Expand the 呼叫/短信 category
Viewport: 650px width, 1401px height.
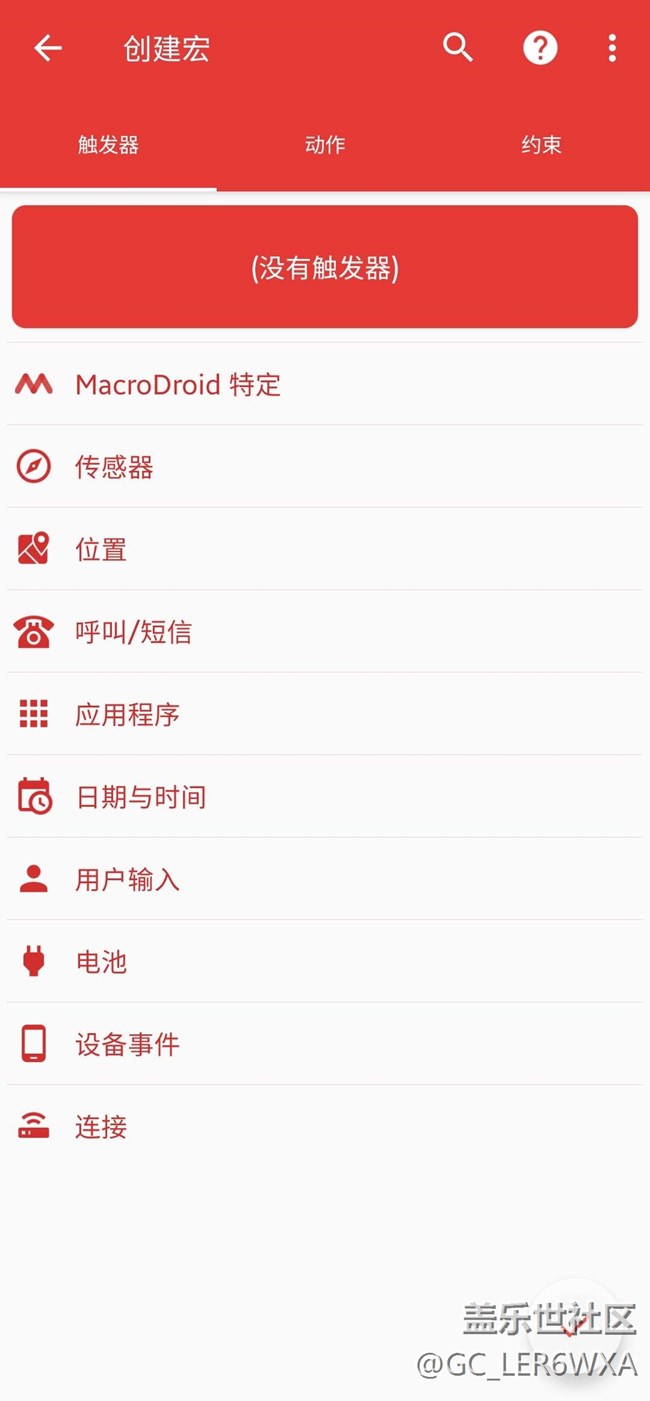tap(325, 632)
